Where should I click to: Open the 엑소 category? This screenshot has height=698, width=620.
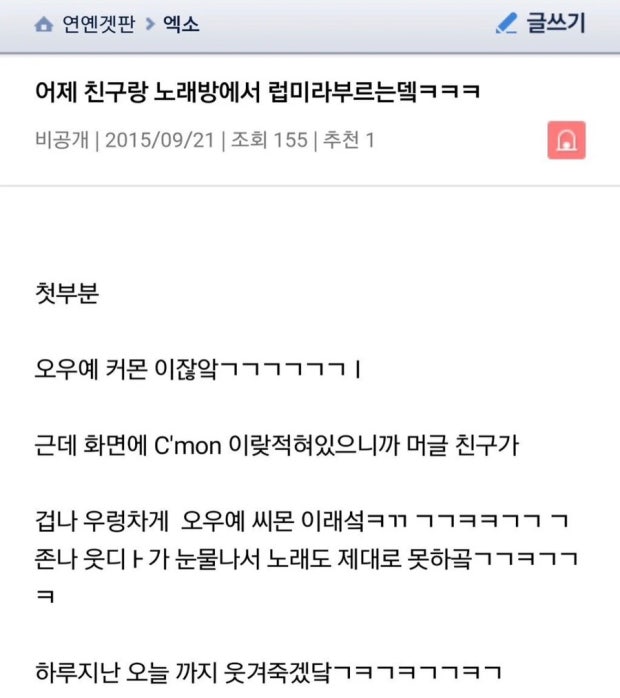coord(182,25)
